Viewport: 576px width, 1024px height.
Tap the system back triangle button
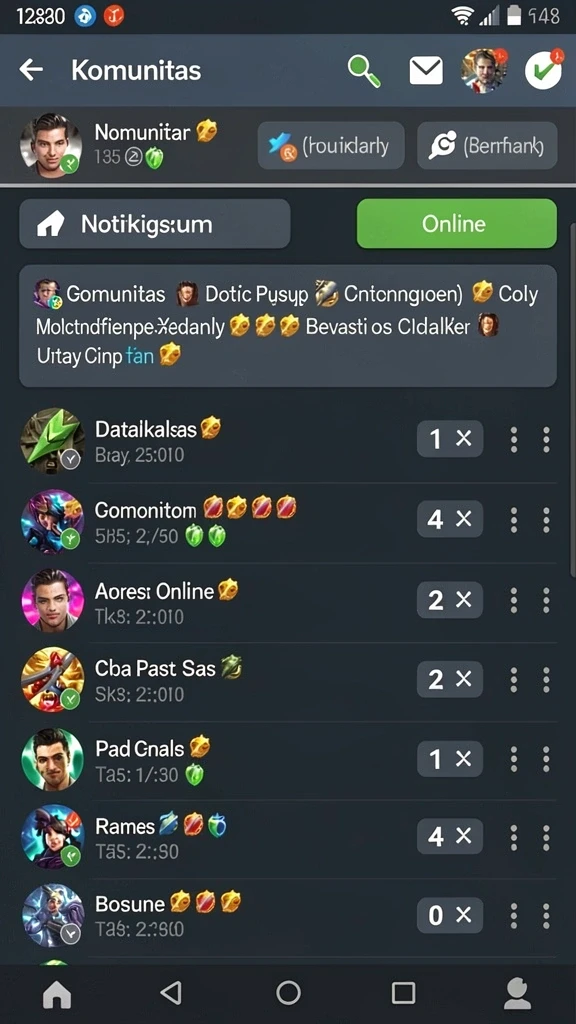pos(171,993)
